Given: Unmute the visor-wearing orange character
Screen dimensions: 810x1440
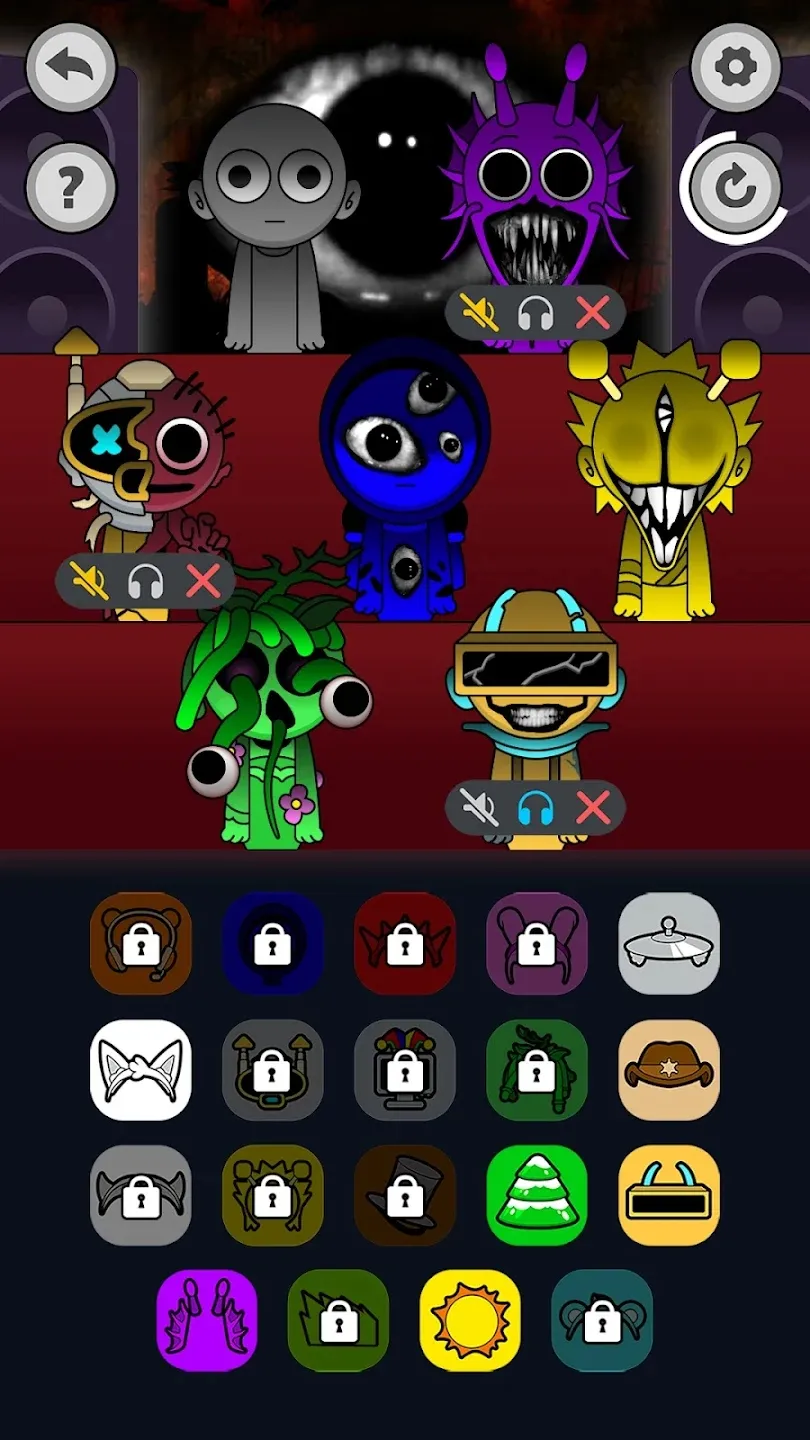Looking at the screenshot, I should (x=479, y=808).
